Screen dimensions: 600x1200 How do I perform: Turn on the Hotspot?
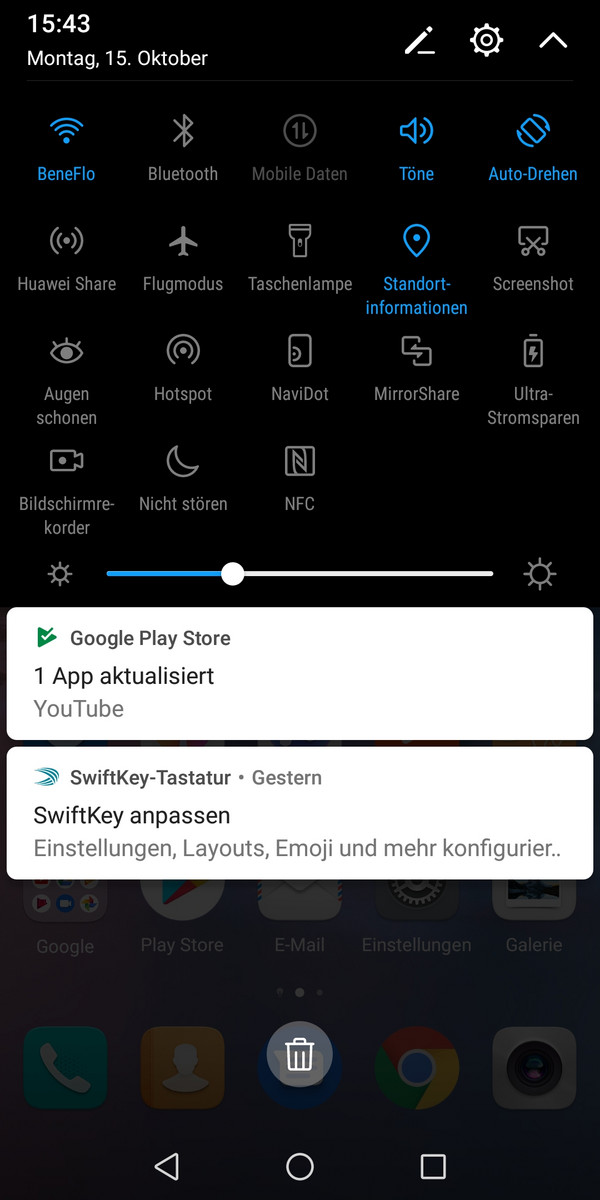point(183,367)
